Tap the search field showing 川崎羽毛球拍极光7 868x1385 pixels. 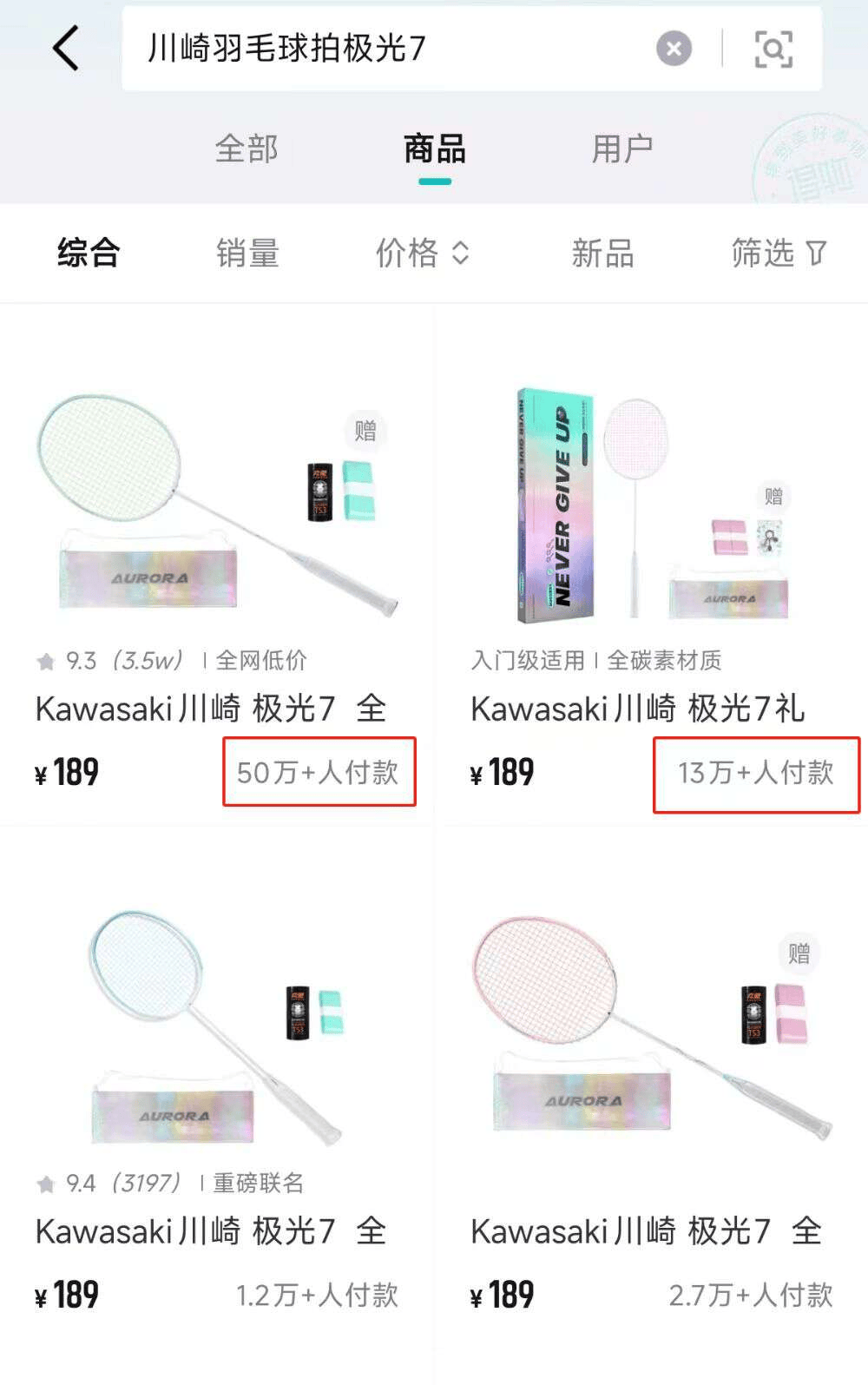click(382, 49)
